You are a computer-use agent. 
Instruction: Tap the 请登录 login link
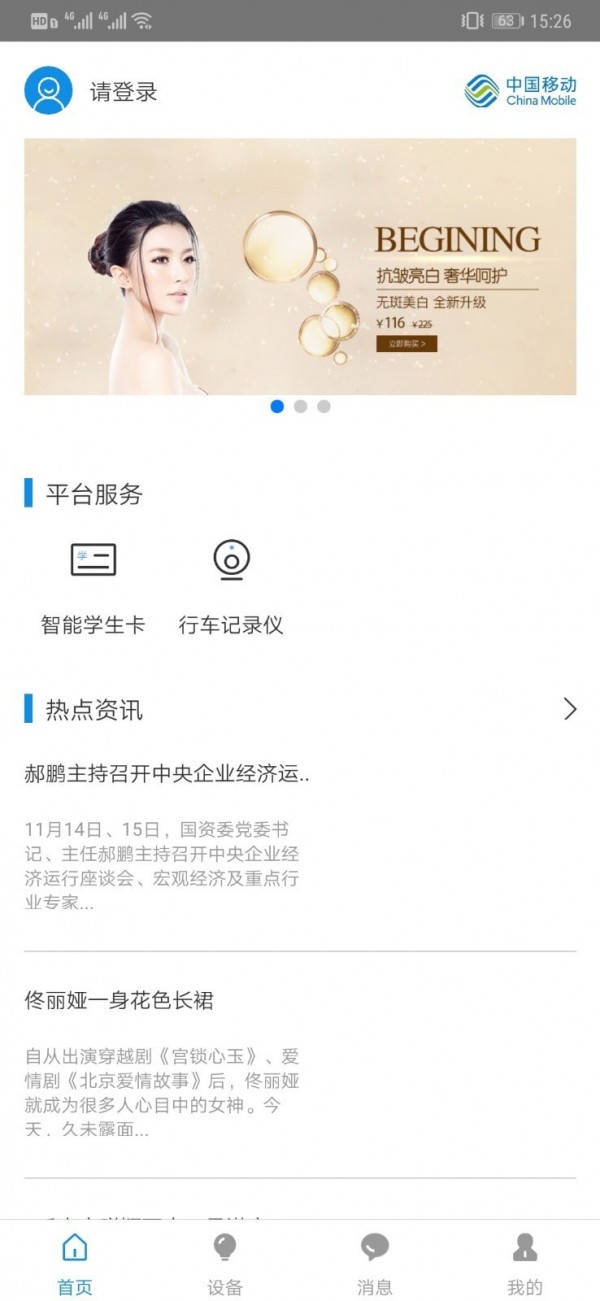[124, 93]
